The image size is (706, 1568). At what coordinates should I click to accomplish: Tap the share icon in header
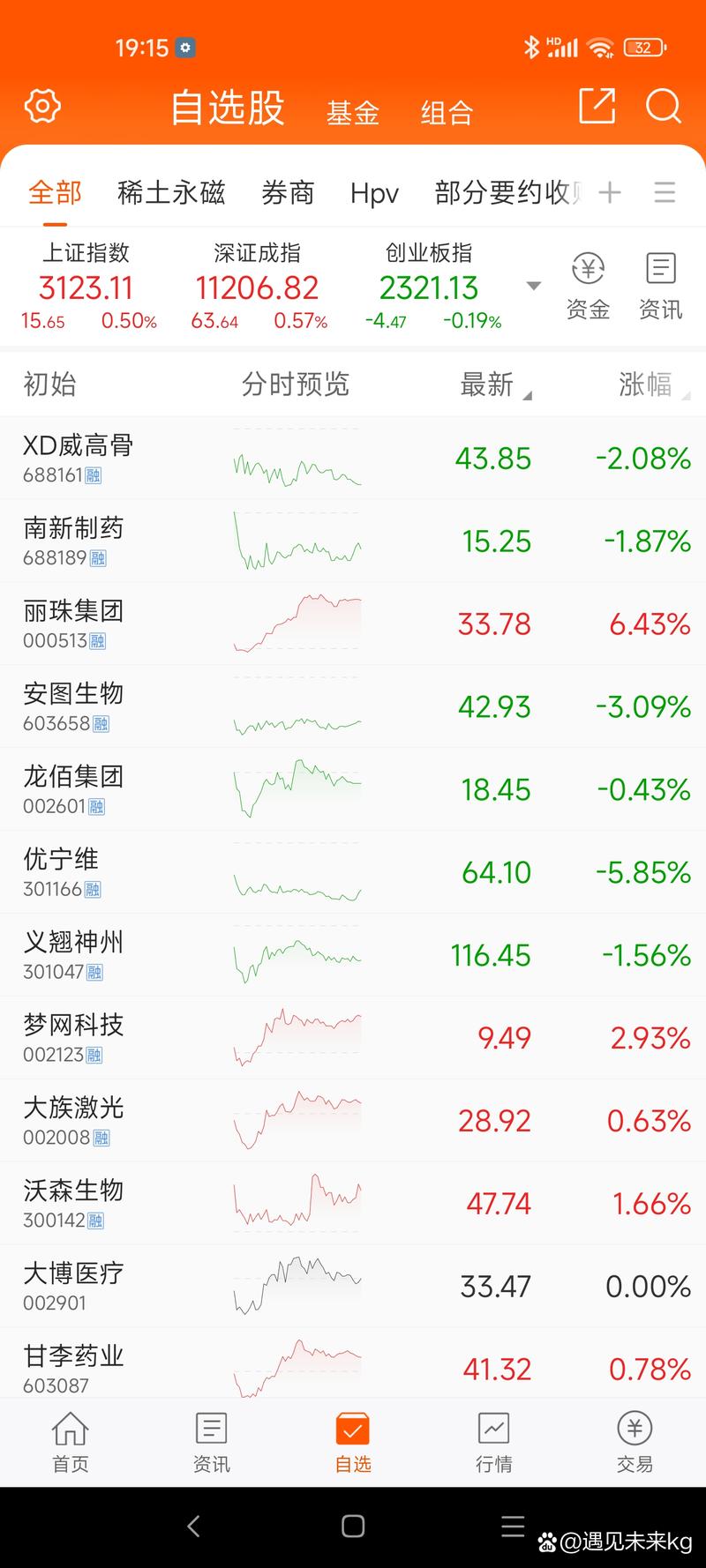coord(597,107)
